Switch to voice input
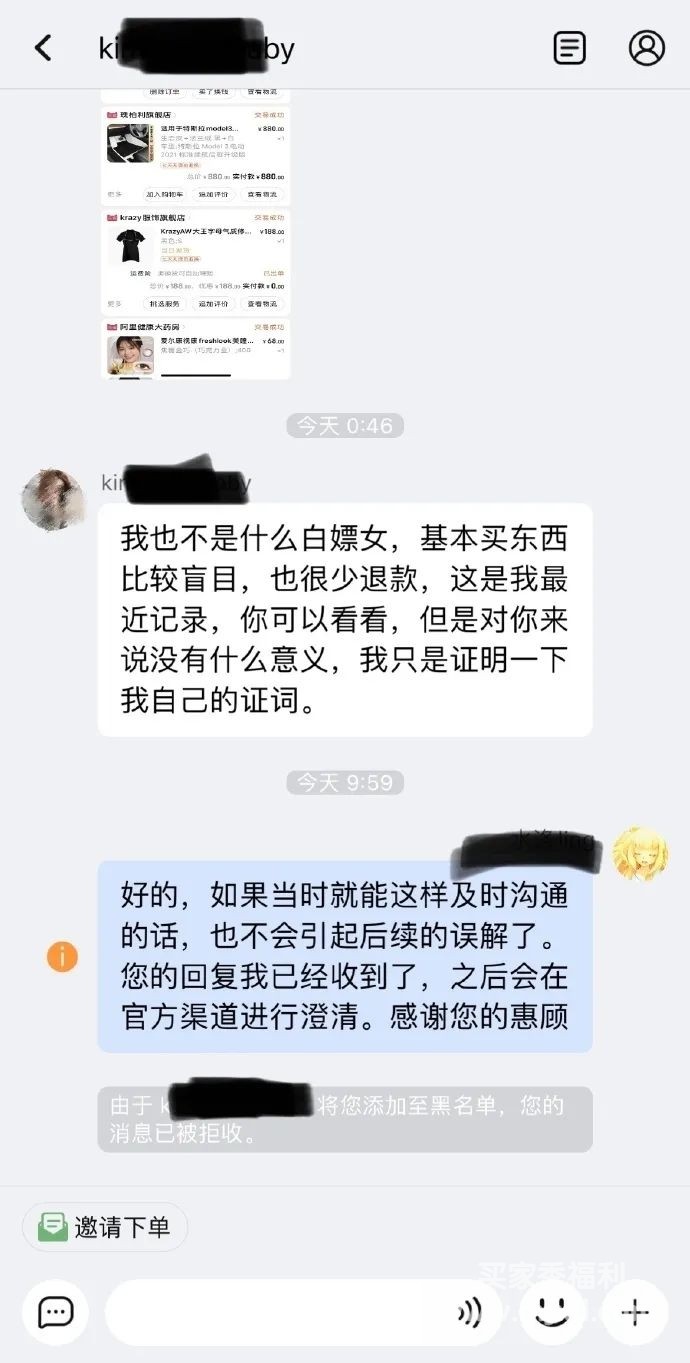The width and height of the screenshot is (690, 1363). (x=469, y=1312)
